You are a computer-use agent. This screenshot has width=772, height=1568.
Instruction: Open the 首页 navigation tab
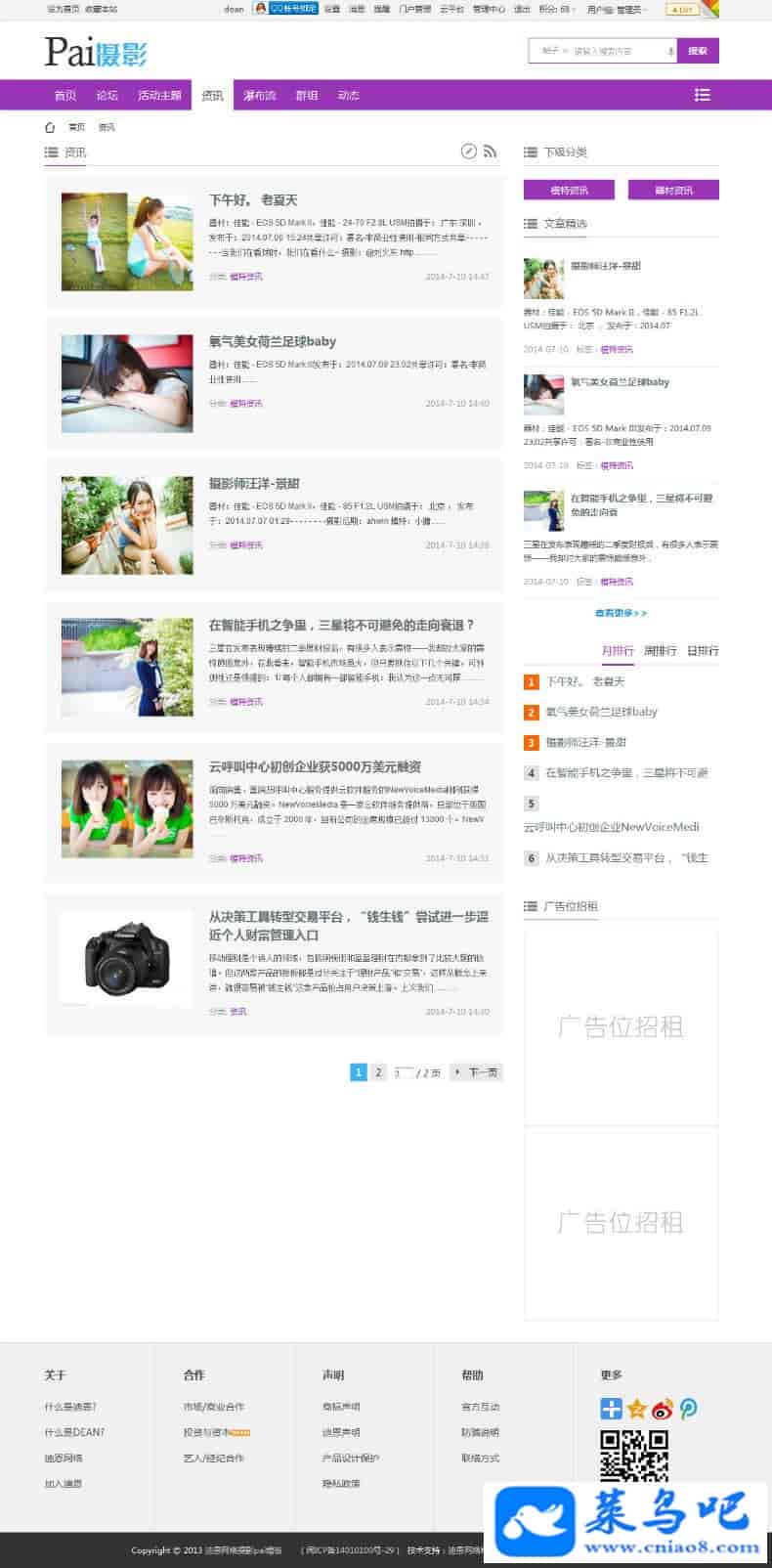[x=64, y=95]
